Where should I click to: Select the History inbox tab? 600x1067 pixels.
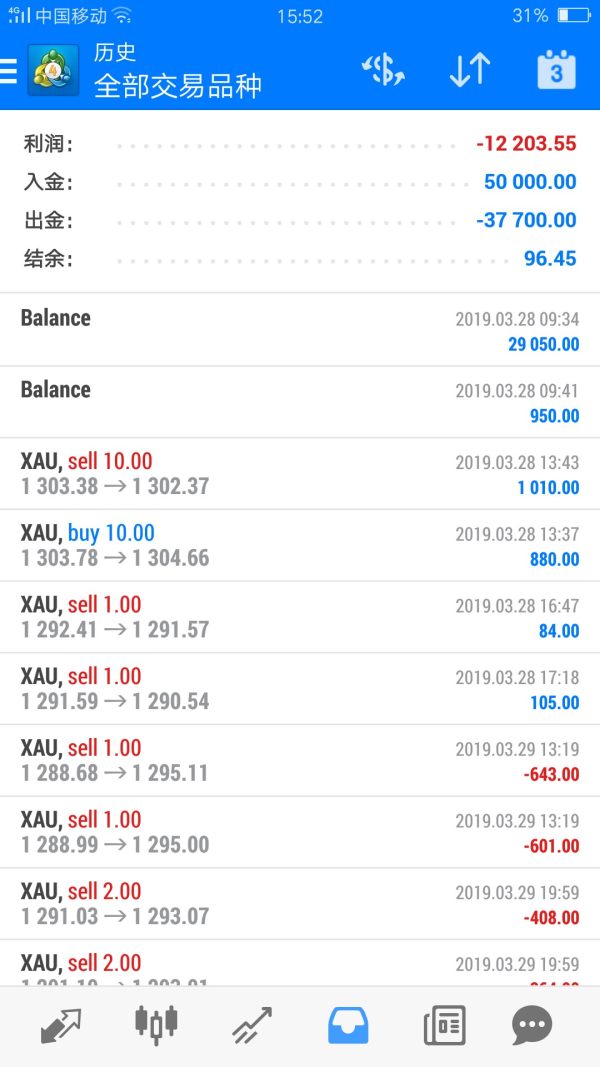pyautogui.click(x=348, y=1025)
